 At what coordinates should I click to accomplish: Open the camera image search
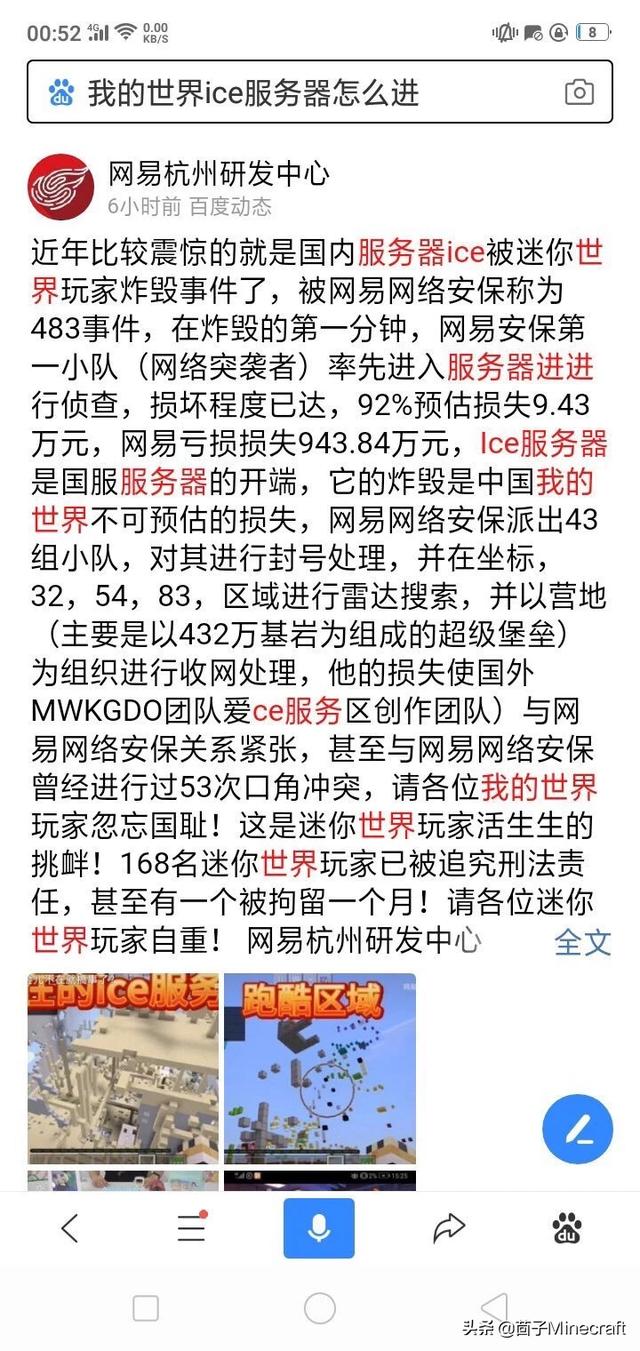579,93
